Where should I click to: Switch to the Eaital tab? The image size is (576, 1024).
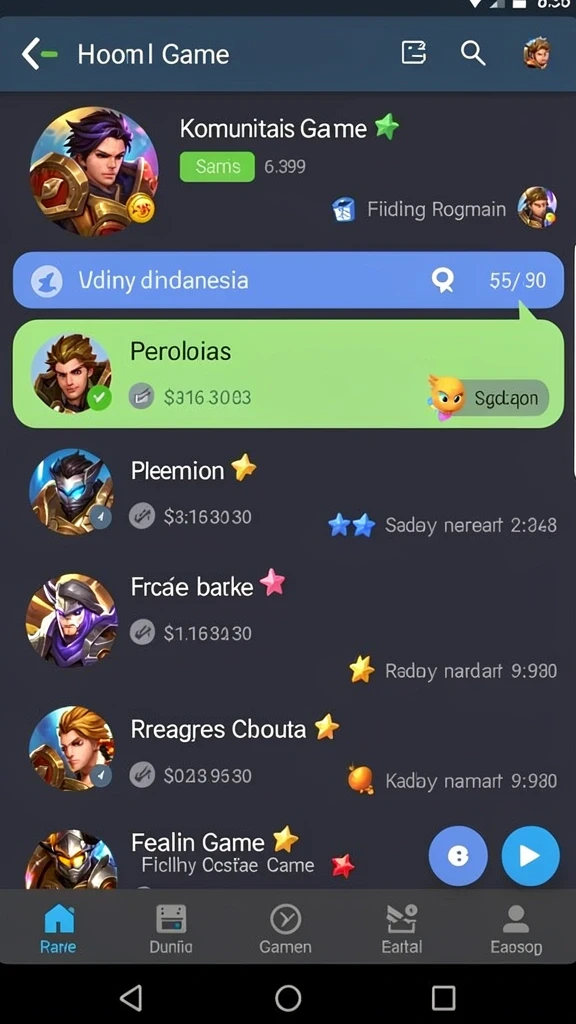tap(402, 929)
